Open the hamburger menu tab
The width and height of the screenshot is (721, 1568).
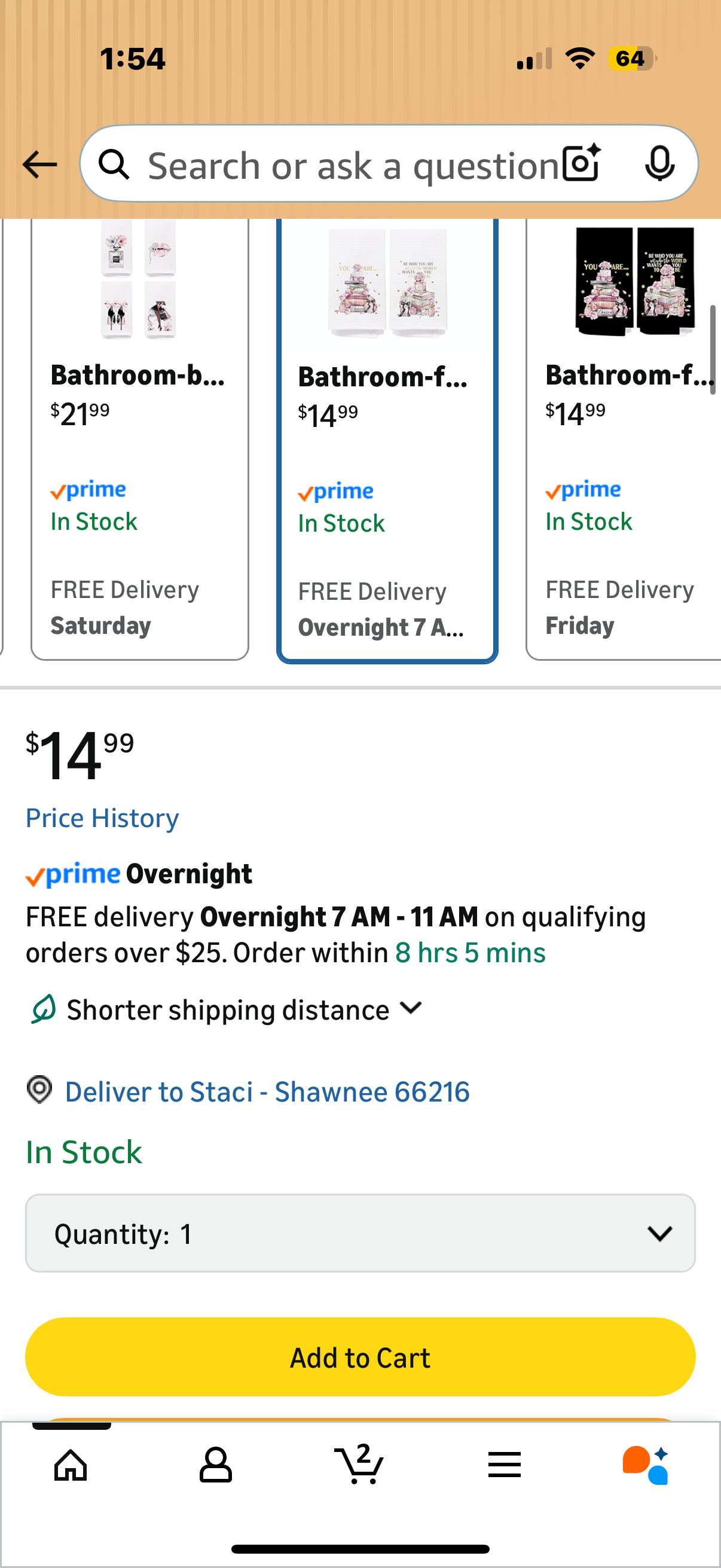coord(505,1465)
